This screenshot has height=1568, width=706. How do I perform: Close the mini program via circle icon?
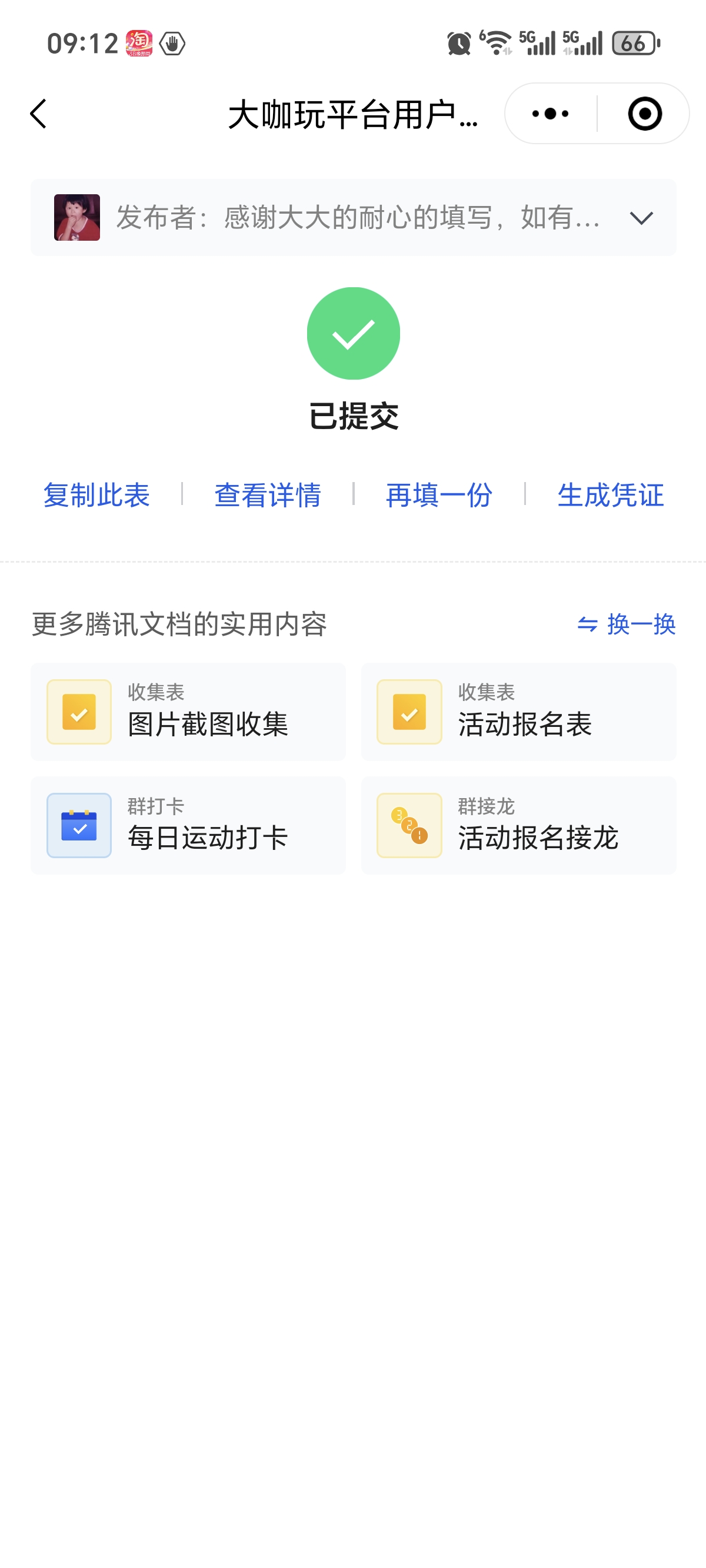[x=644, y=114]
